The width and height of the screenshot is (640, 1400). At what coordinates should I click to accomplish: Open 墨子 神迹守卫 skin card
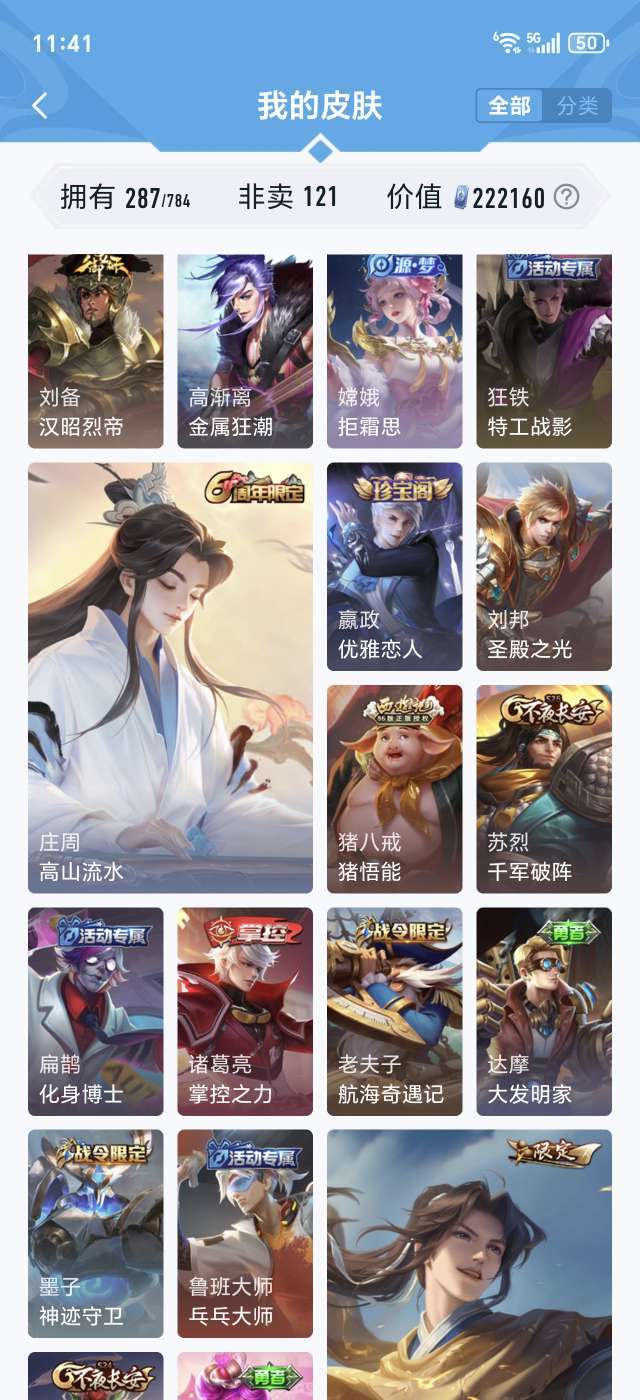click(x=96, y=1234)
